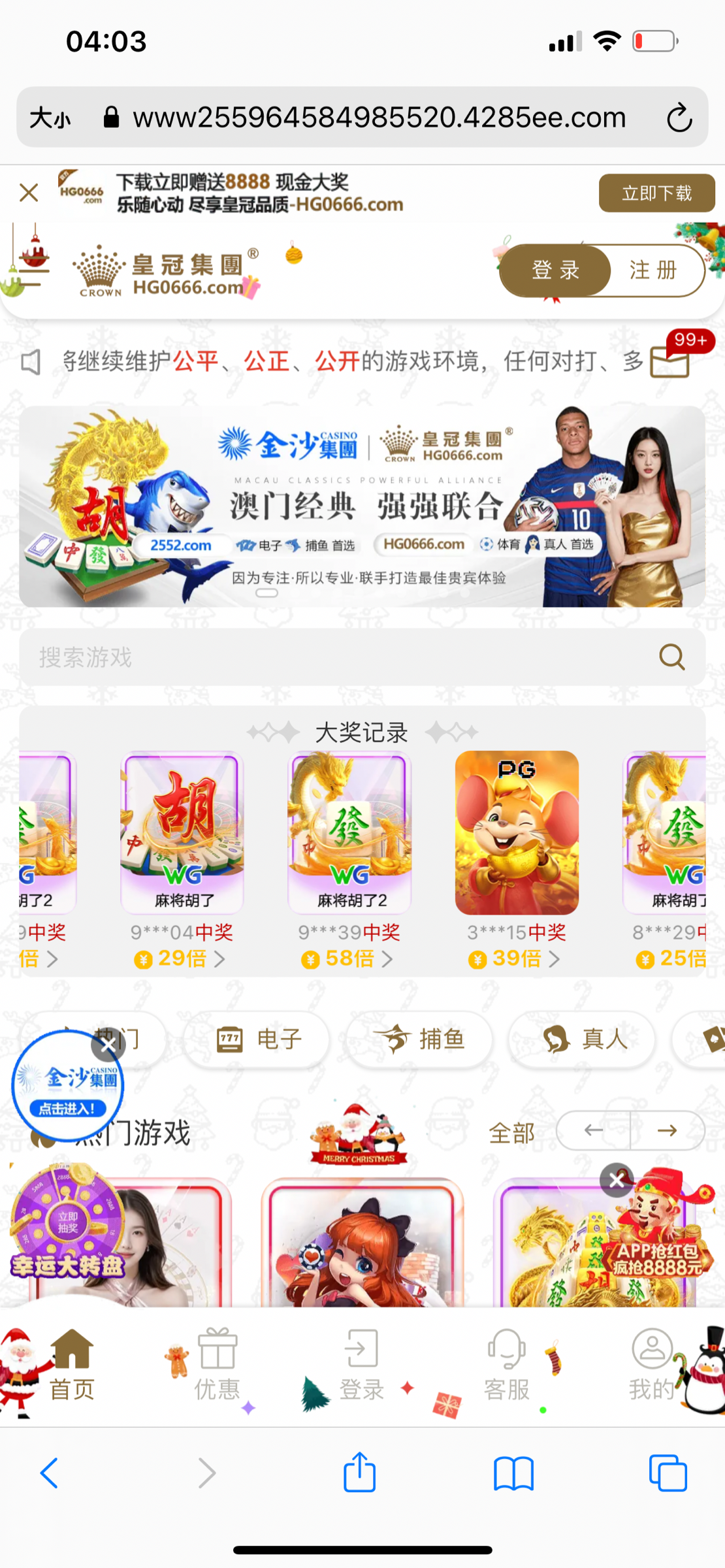The width and height of the screenshot is (725, 1568).
Task: Focus the 搜索游戏 search field
Action: click(x=340, y=657)
